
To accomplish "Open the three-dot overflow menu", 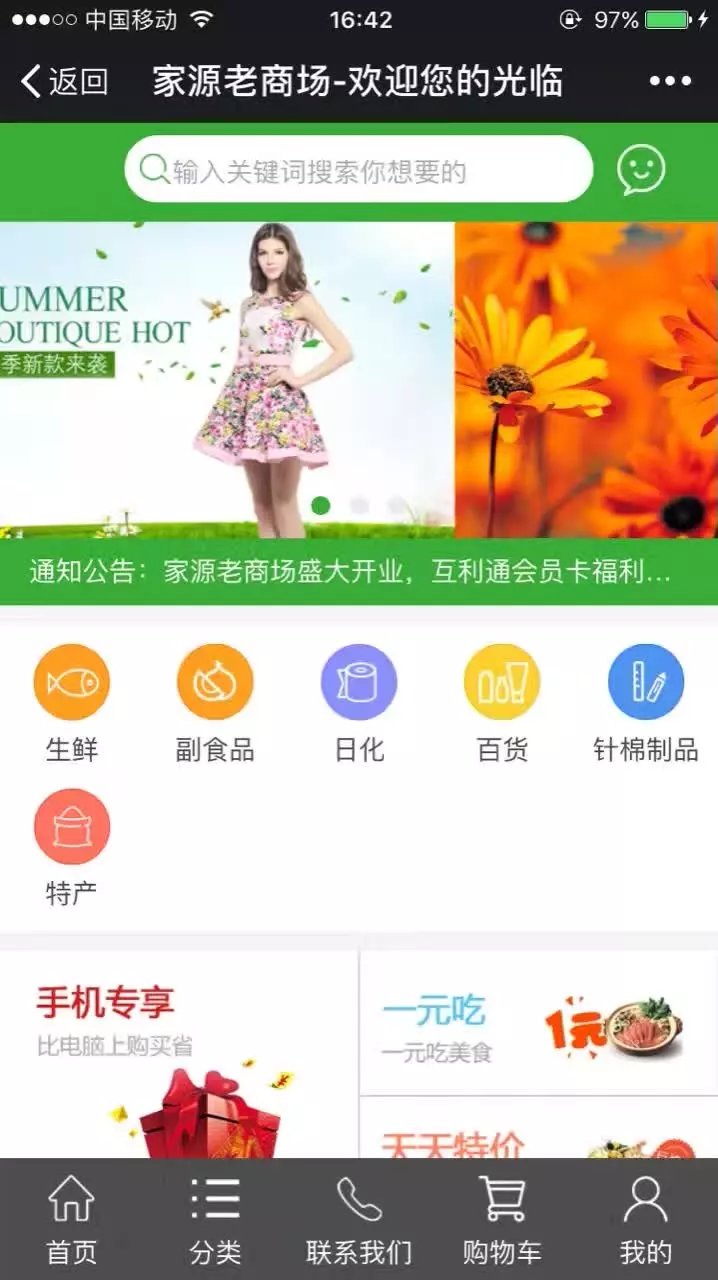I will 669,81.
